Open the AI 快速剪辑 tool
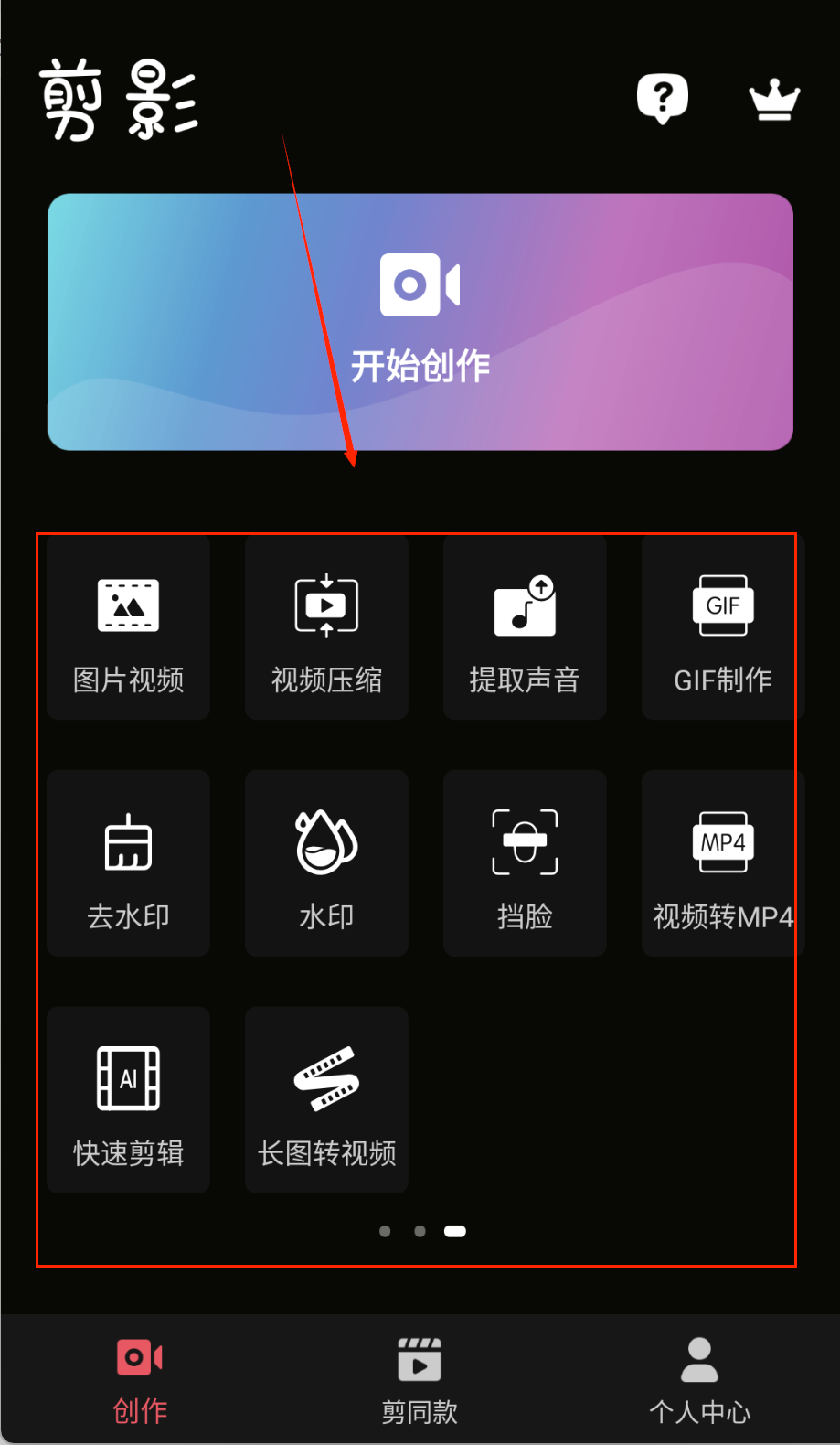Viewport: 840px width, 1445px height. pos(129,1099)
